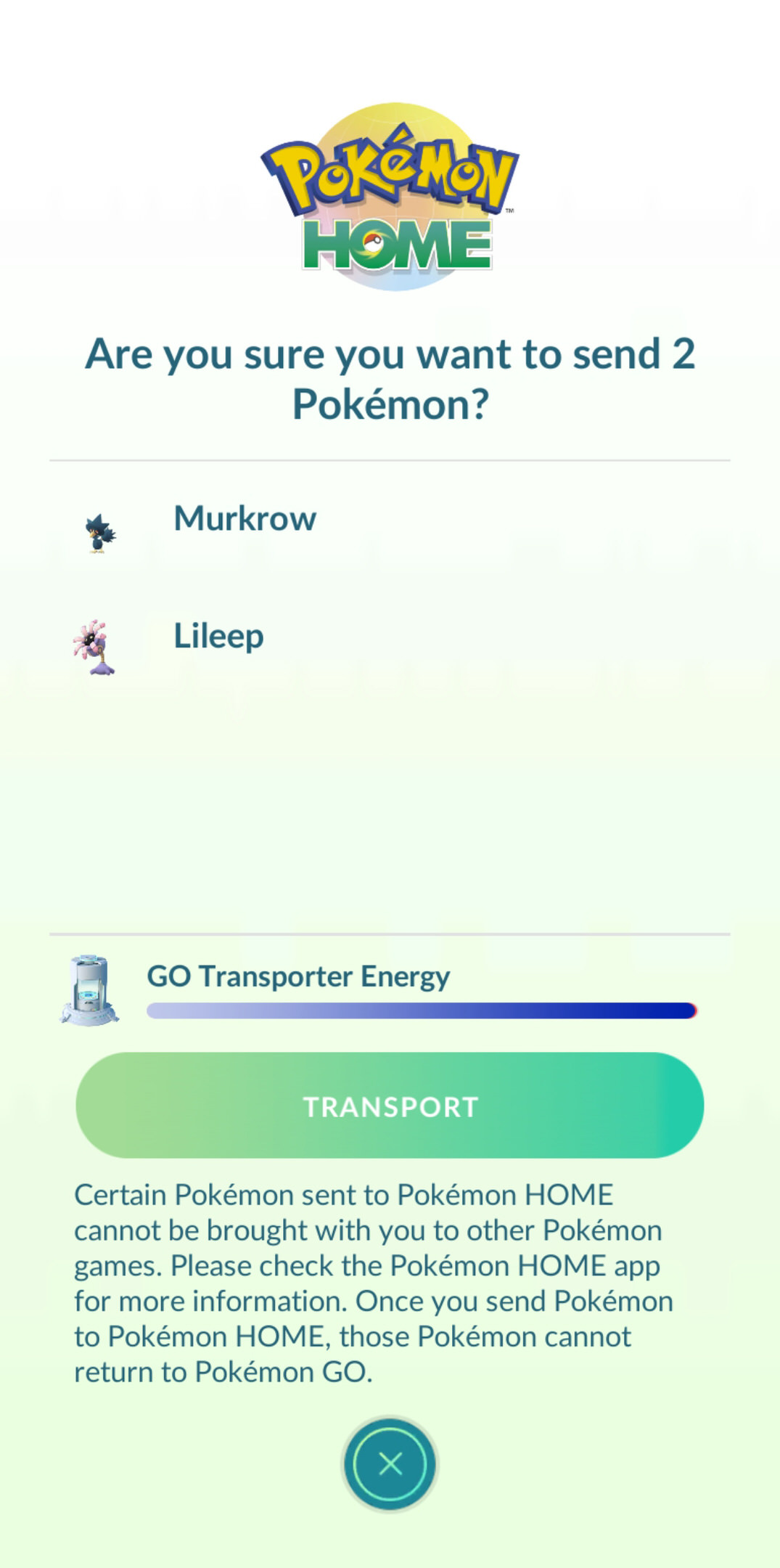The width and height of the screenshot is (780, 1568).
Task: Click the TM mark beside the Pokémon logo
Action: point(510,209)
